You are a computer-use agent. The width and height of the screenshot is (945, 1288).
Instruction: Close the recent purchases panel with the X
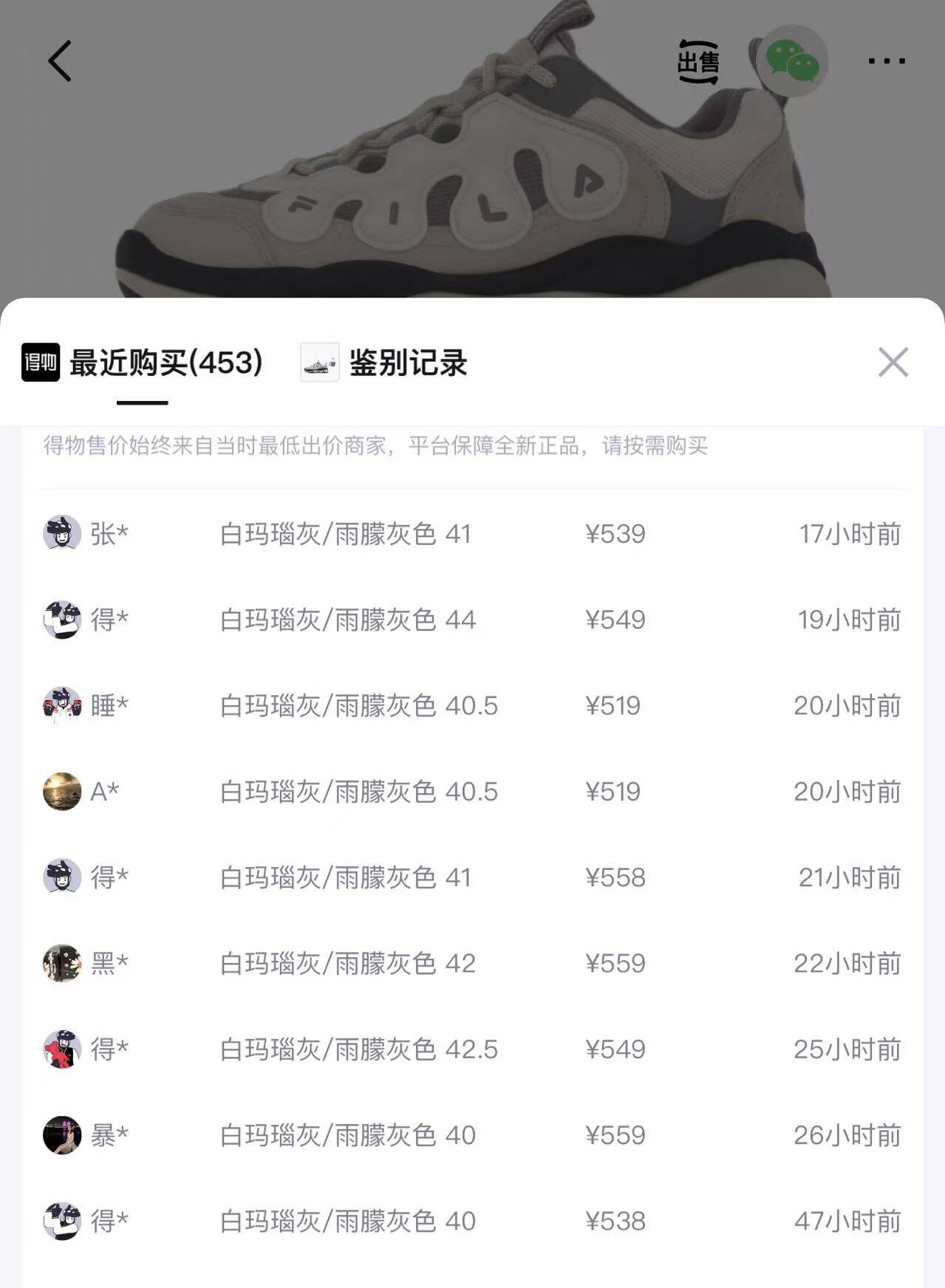[892, 363]
